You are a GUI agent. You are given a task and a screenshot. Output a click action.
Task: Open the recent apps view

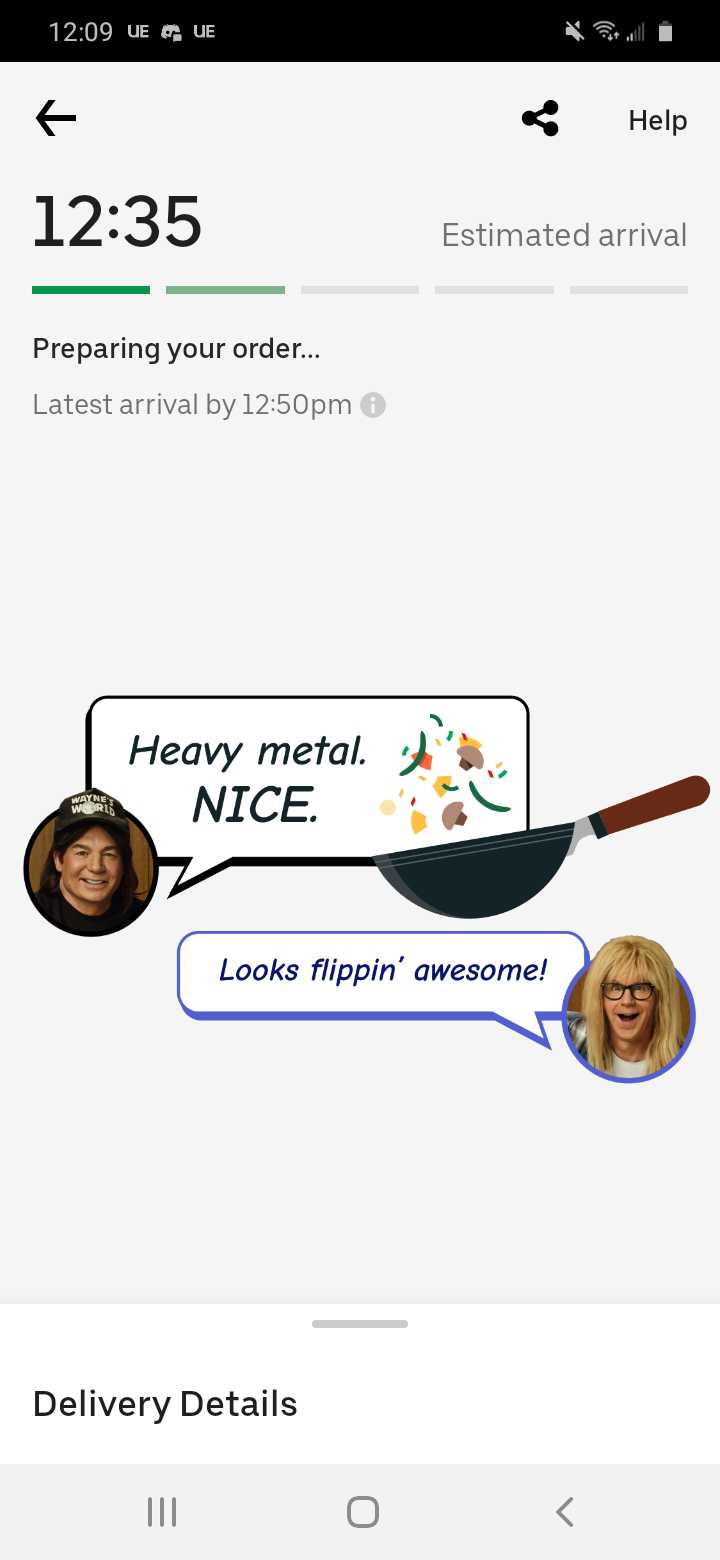(162, 1511)
